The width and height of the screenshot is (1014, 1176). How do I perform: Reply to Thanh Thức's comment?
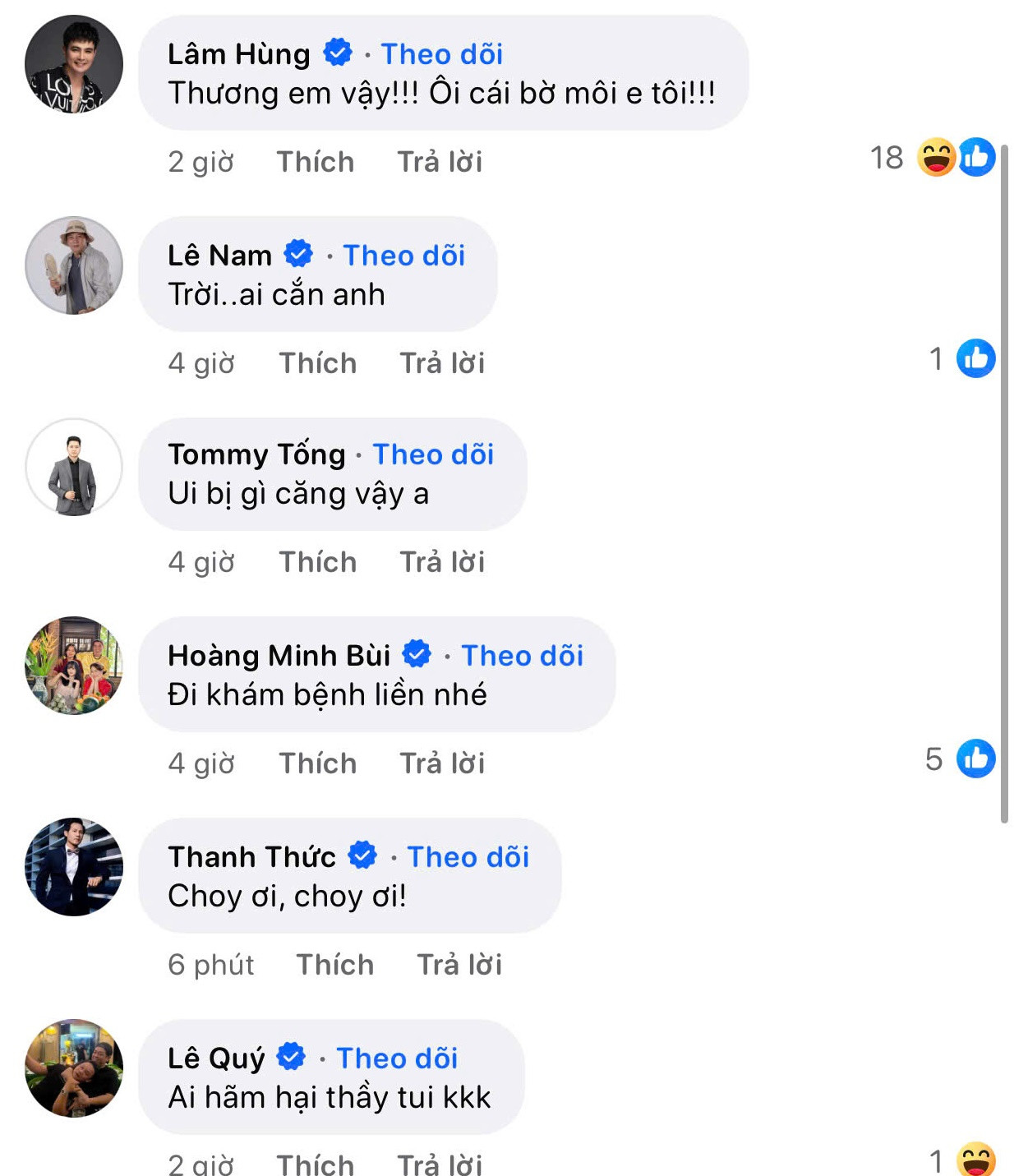point(459,965)
